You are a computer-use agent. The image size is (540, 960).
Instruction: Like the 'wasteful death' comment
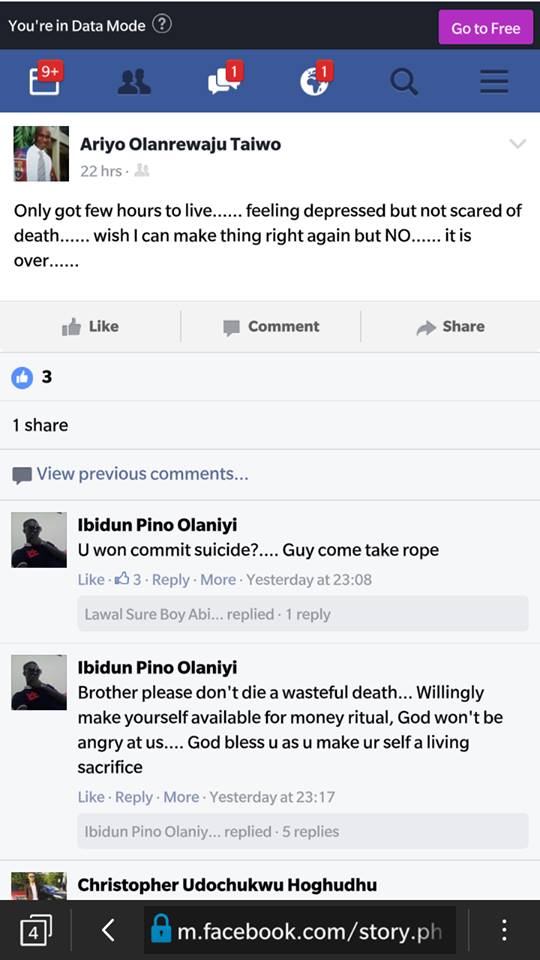point(91,797)
